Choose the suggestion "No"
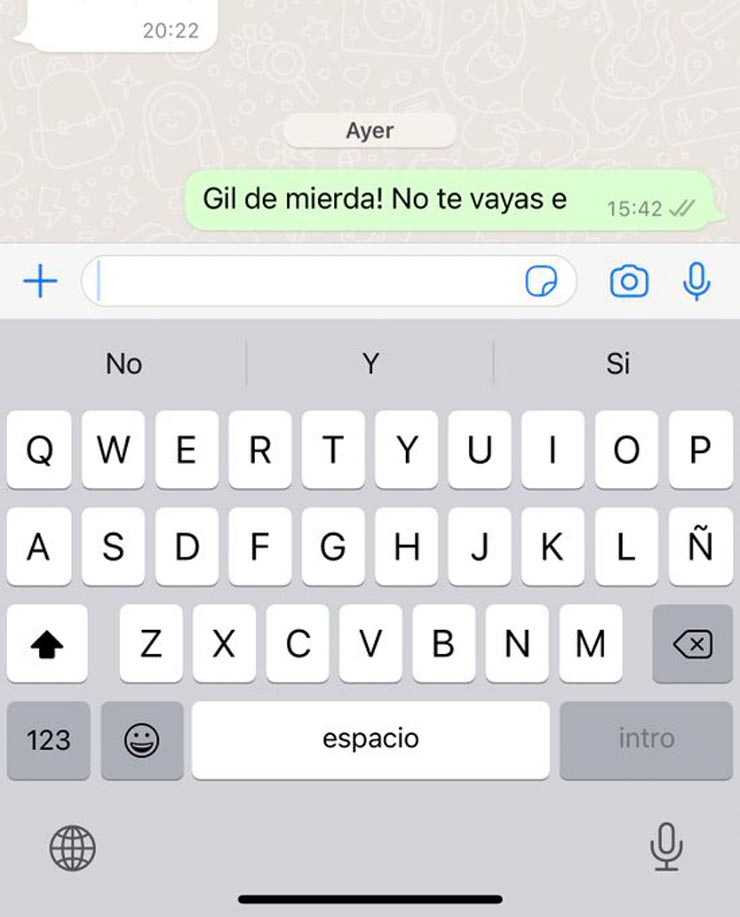This screenshot has width=740, height=917. [x=124, y=364]
